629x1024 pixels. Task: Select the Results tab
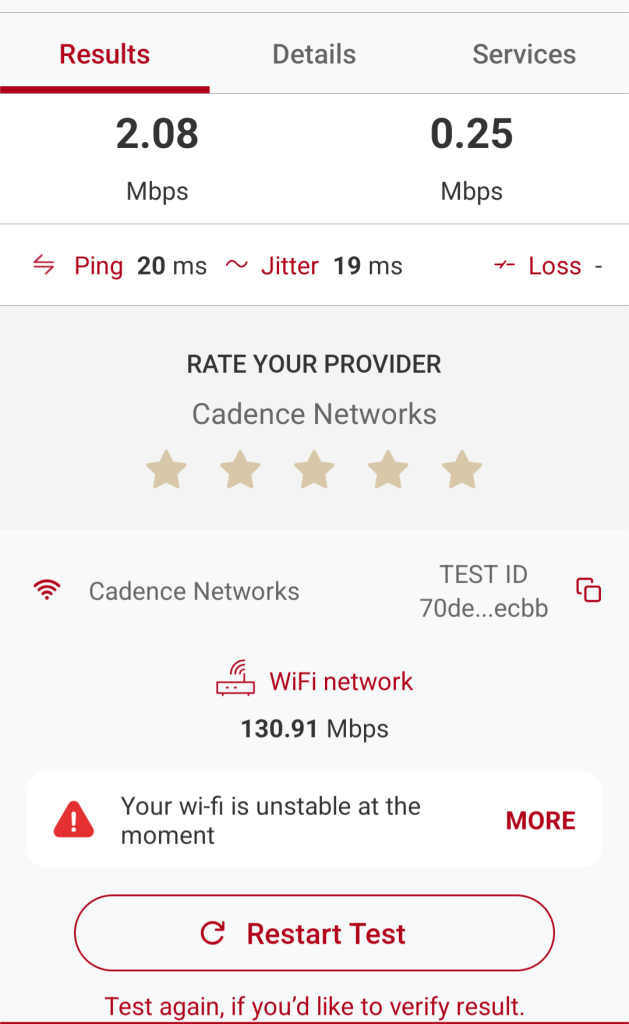click(x=105, y=54)
